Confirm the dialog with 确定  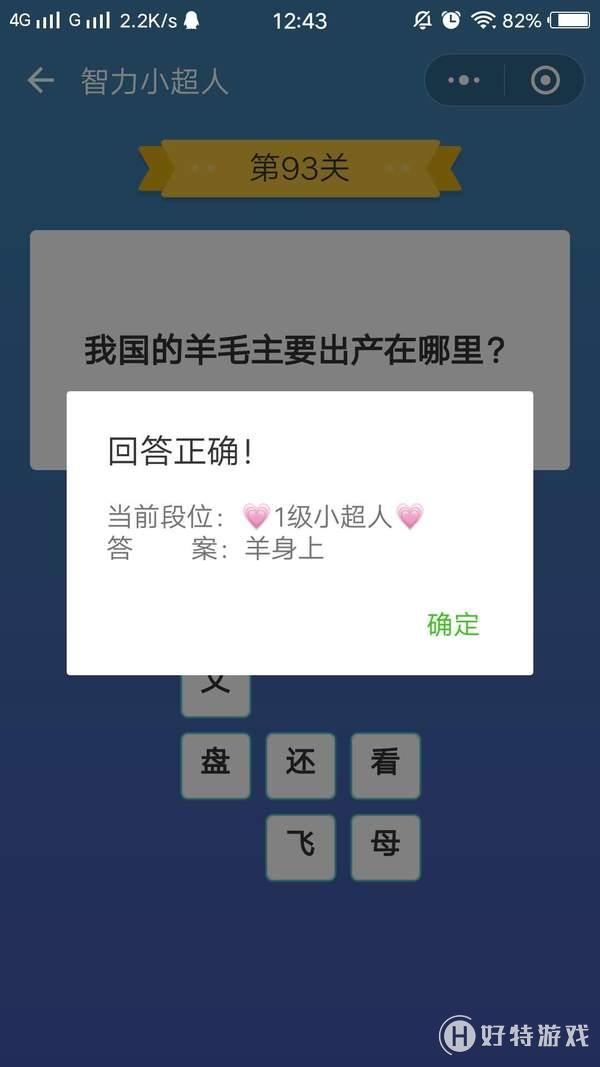pyautogui.click(x=453, y=625)
